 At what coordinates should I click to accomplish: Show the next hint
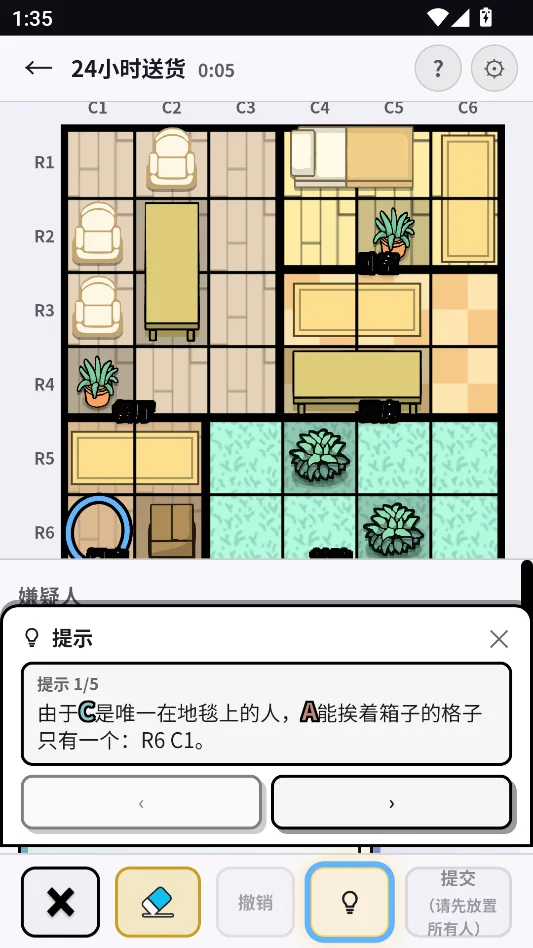tap(392, 803)
